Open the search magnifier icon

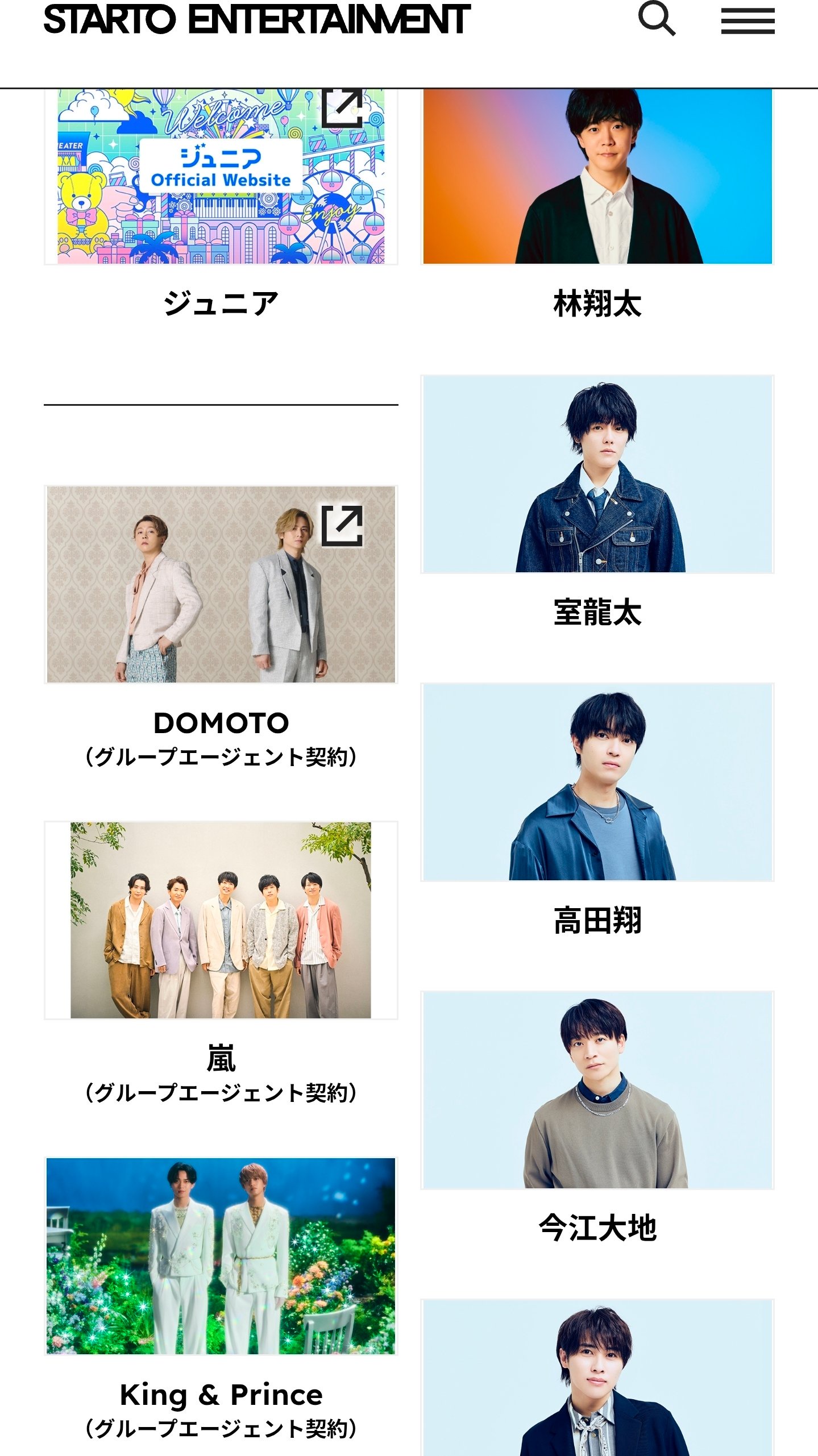tap(657, 19)
